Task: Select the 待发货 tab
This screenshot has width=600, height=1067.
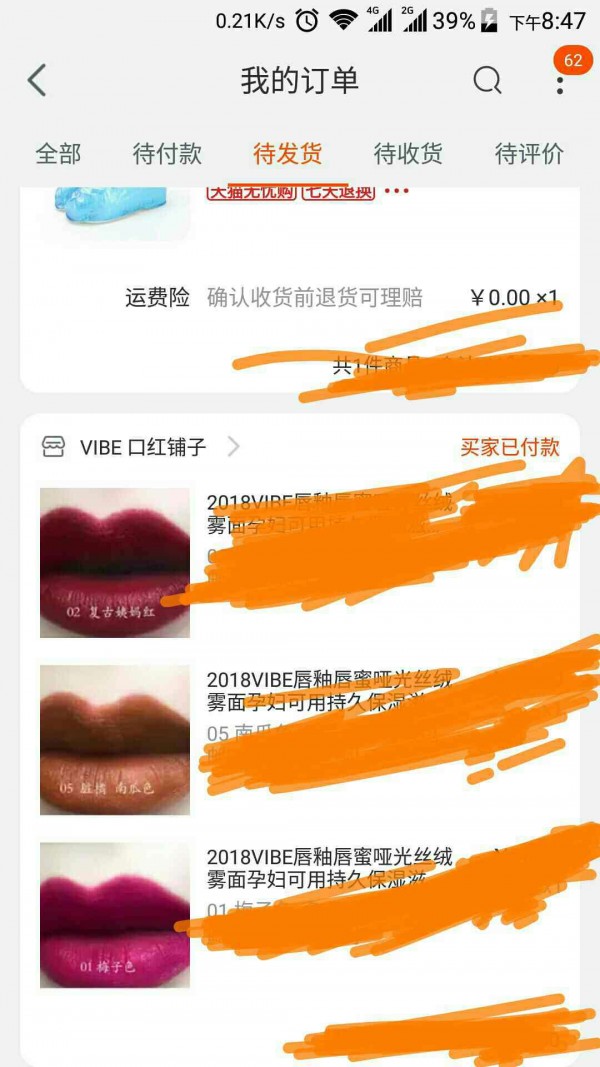Action: (288, 154)
